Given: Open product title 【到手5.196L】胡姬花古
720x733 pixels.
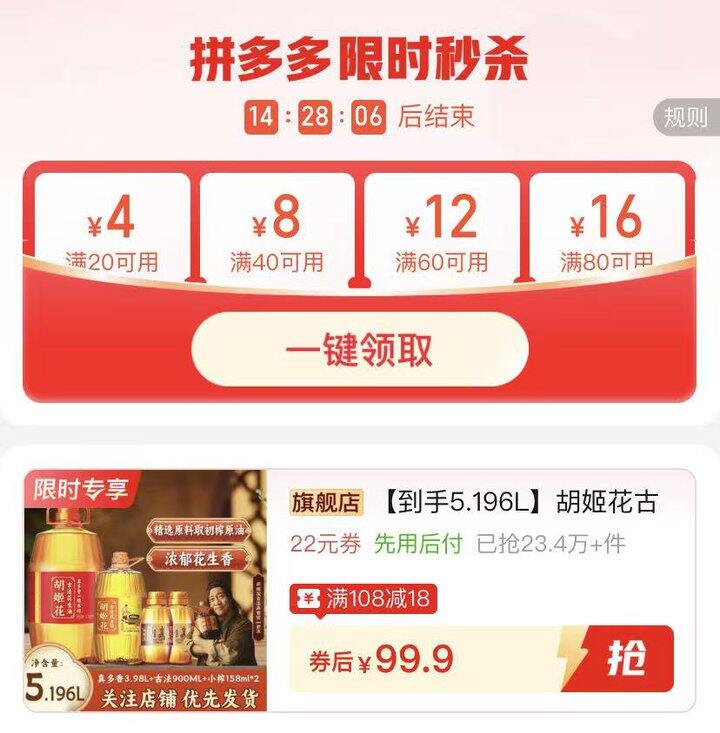Looking at the screenshot, I should coord(510,498).
